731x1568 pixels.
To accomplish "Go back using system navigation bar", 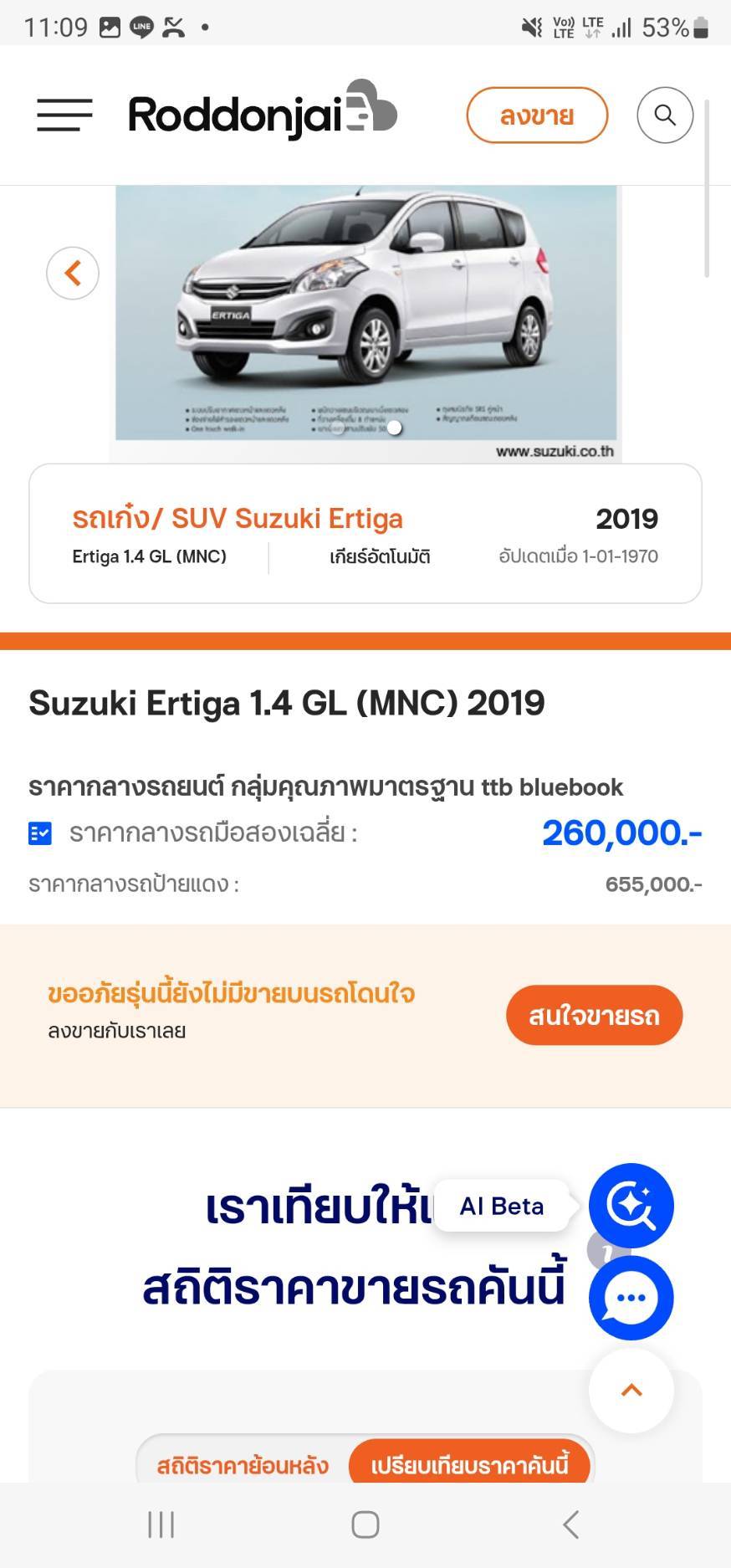I will (571, 1524).
